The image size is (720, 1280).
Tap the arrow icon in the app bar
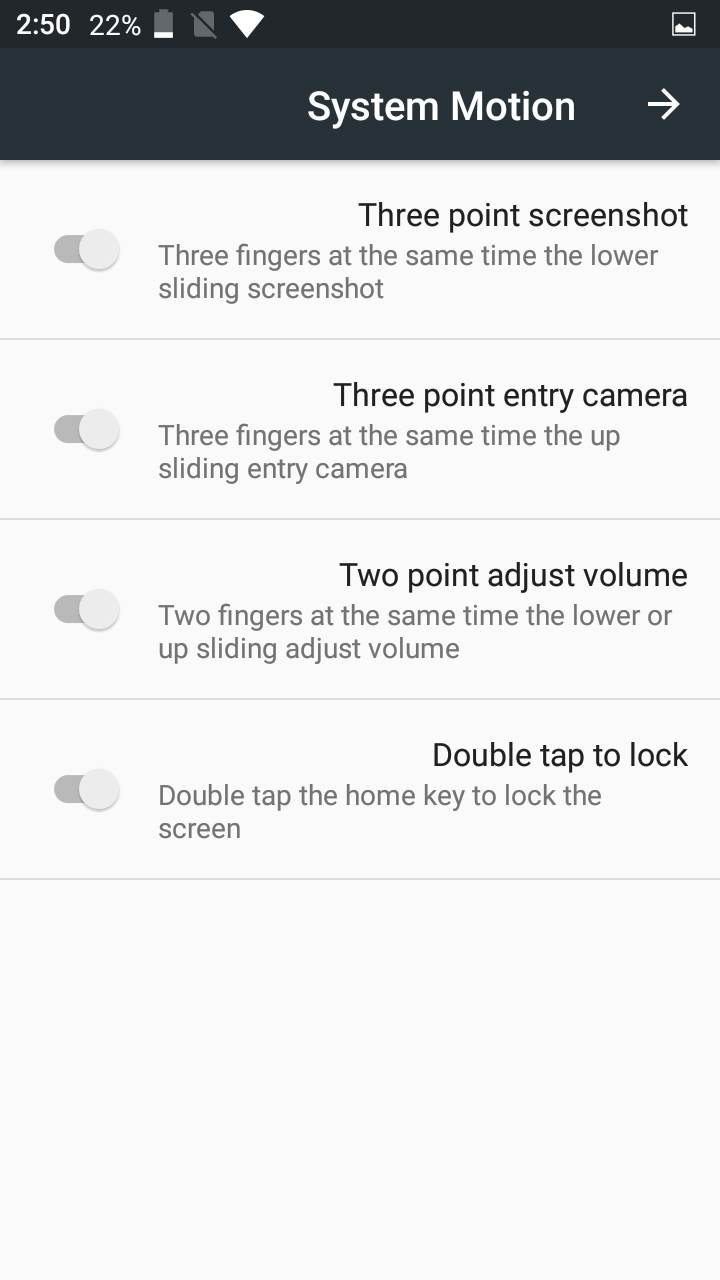coord(663,105)
